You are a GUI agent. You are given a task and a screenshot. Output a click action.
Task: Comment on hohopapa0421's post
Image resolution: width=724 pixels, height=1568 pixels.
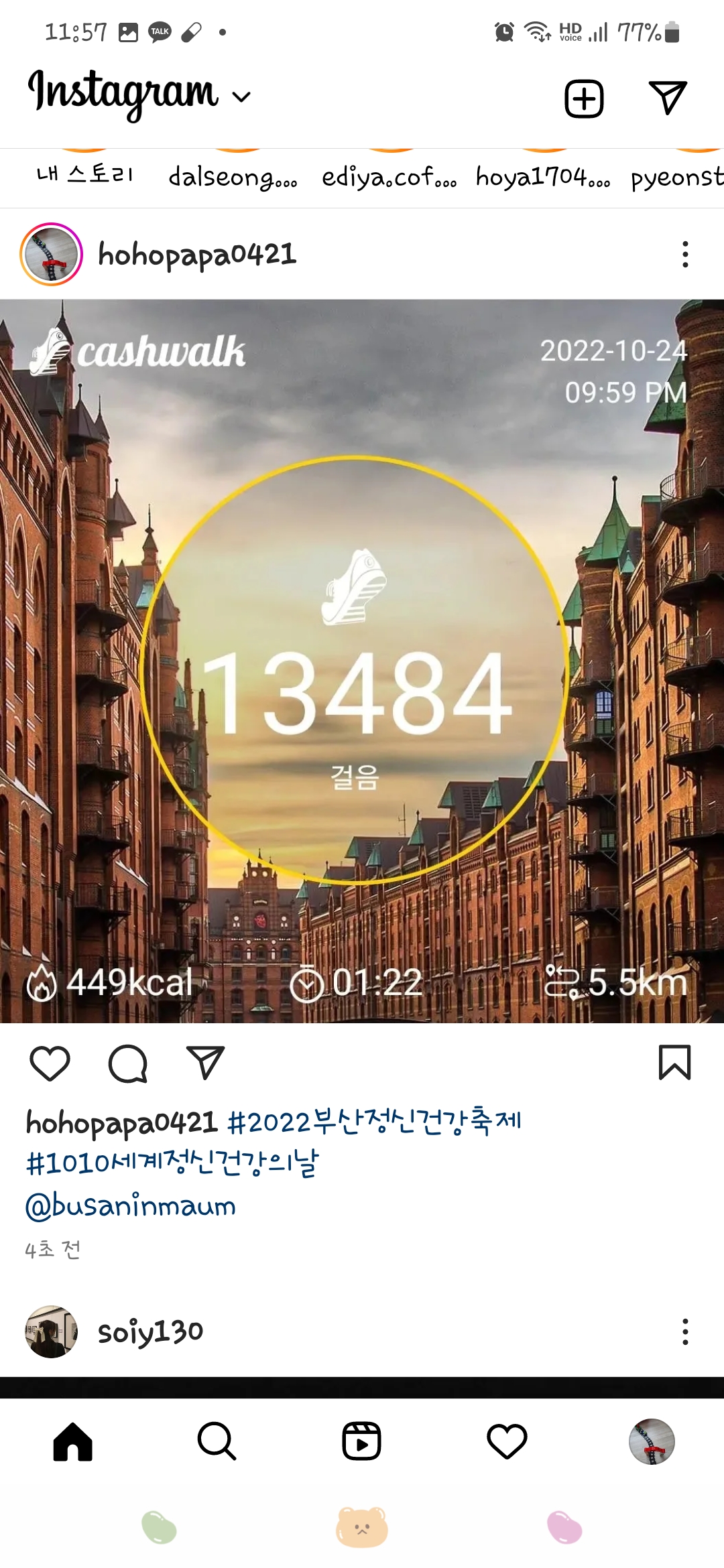(127, 1063)
